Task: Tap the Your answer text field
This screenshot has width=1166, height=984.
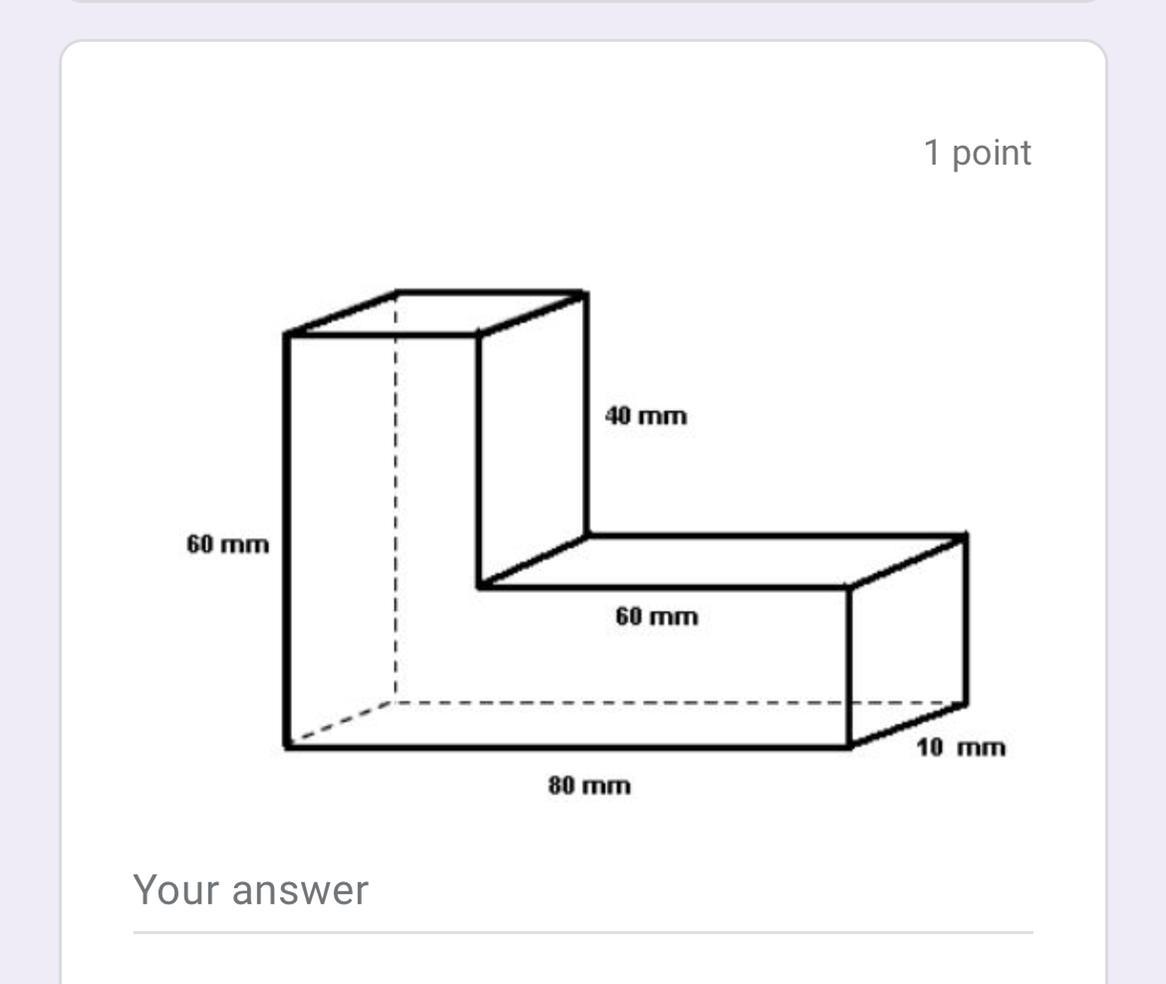Action: 582,891
